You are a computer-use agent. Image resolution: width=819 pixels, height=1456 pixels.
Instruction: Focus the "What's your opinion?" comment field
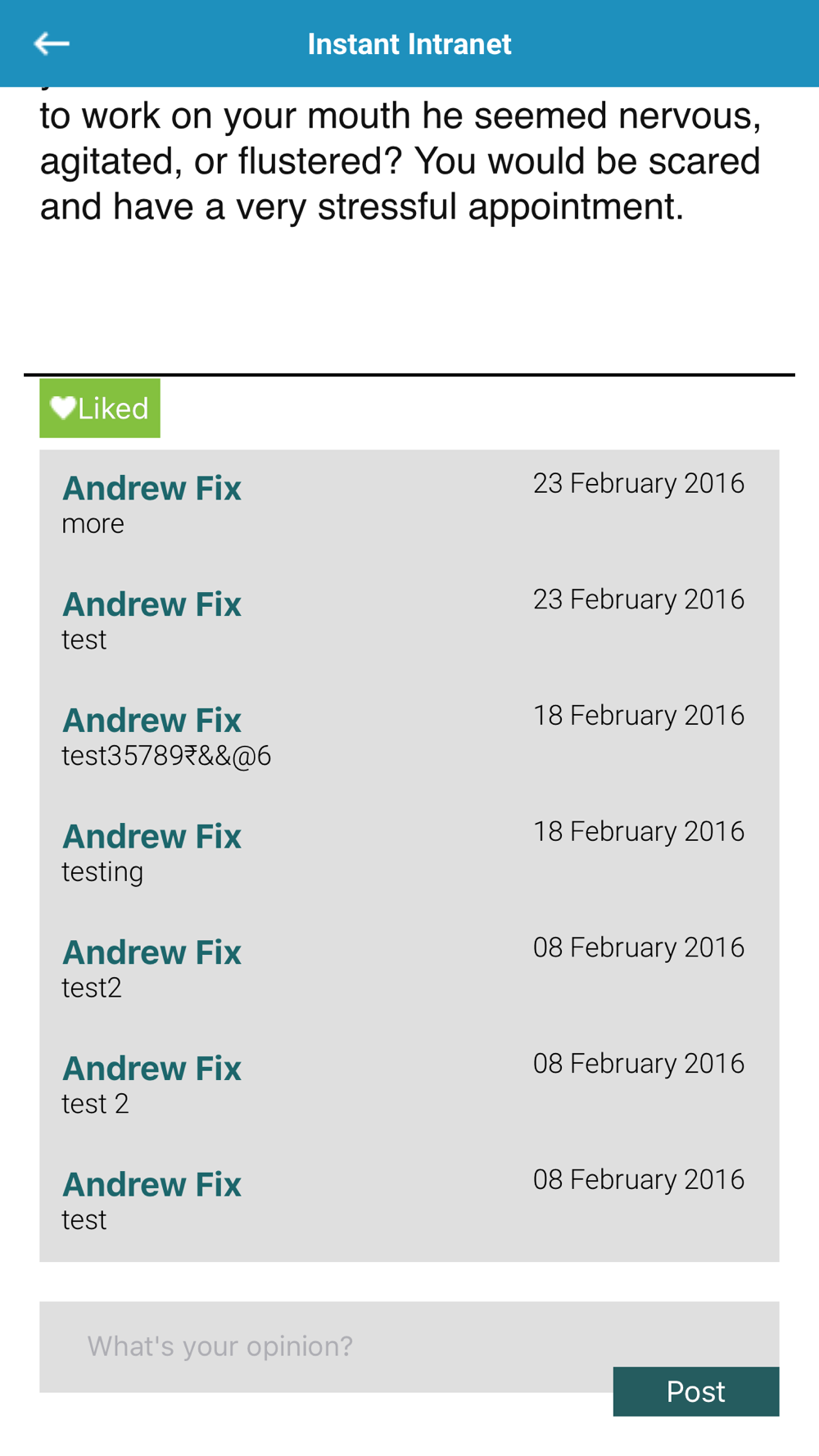(409, 1346)
